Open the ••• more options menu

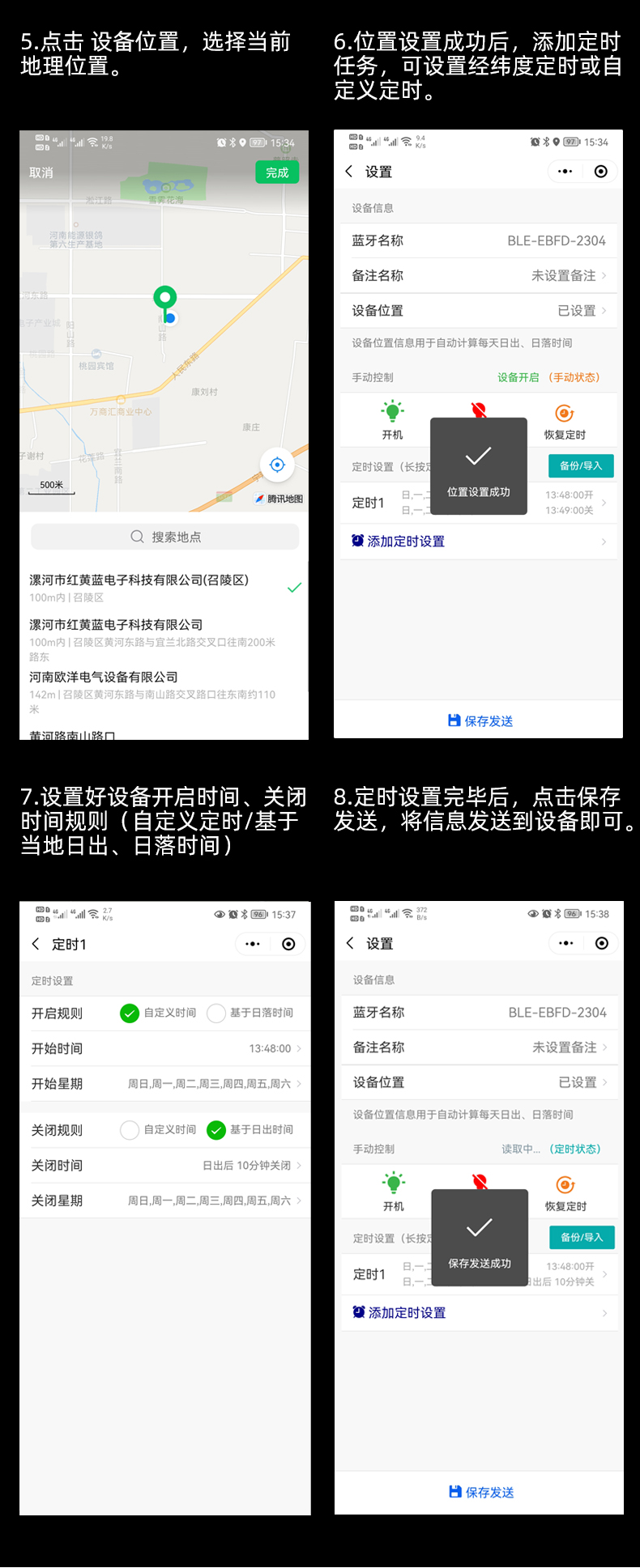565,171
